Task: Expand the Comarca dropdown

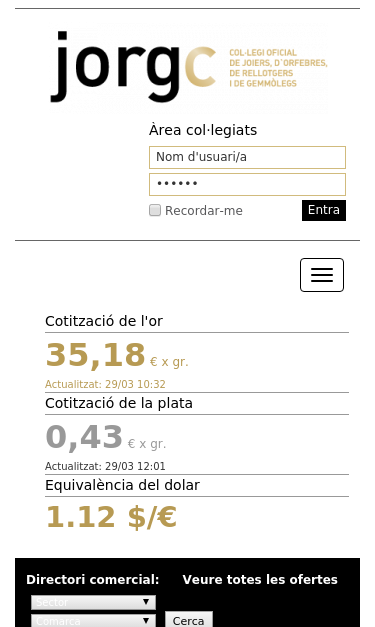Action: pos(94,621)
